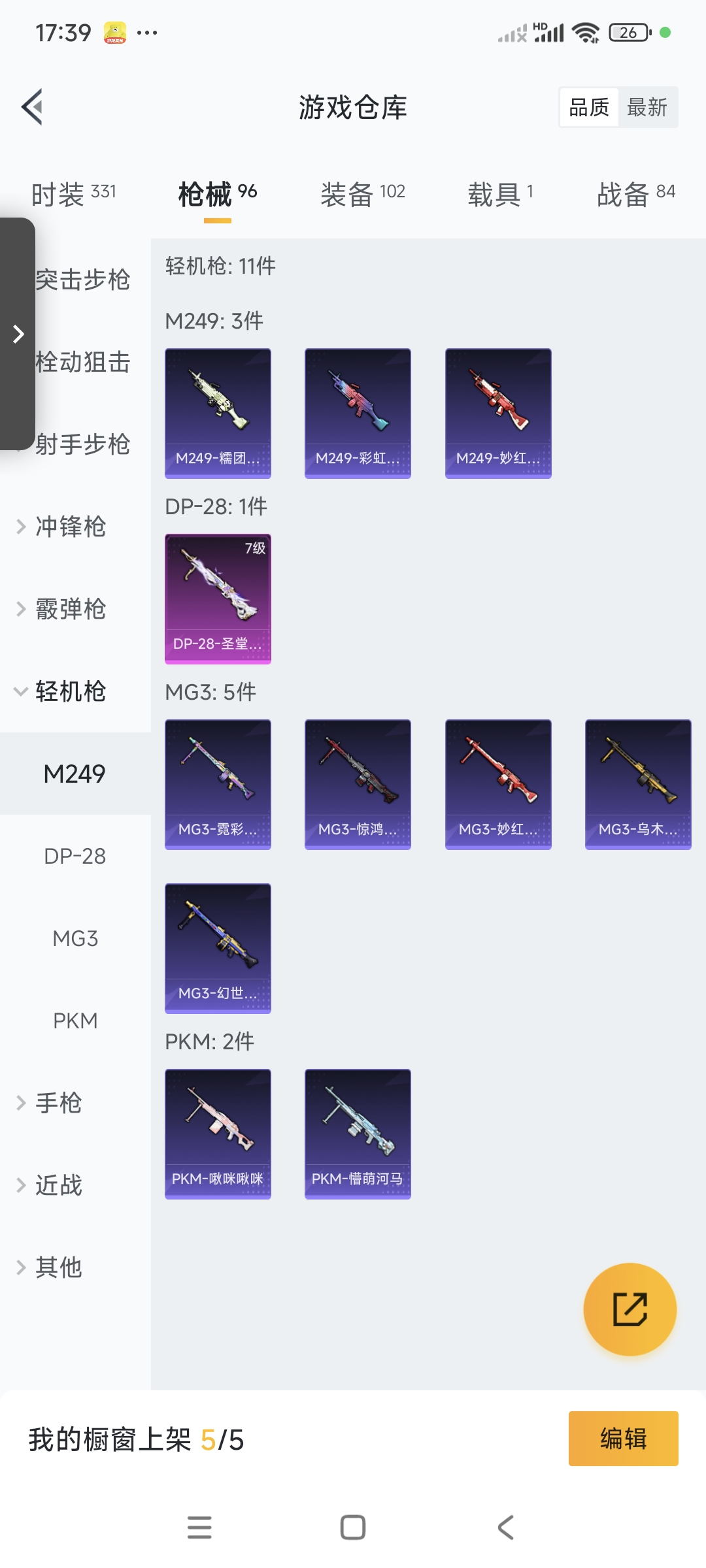
Task: Go back from the 游戏仓库 page
Action: [33, 107]
